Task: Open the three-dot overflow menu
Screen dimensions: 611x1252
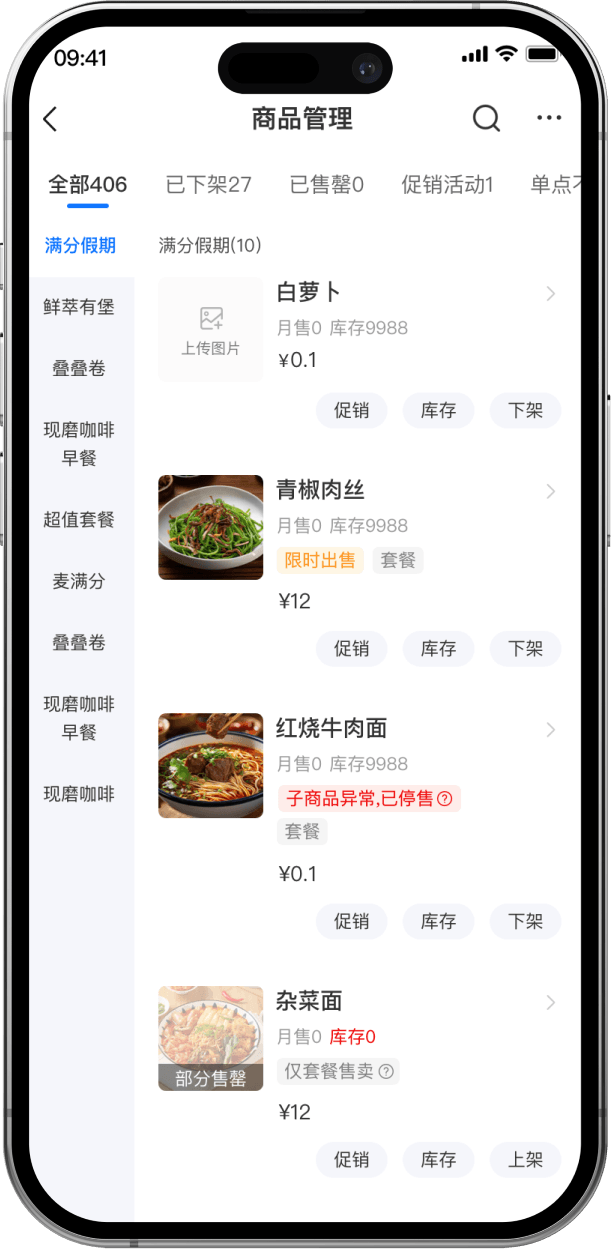Action: pos(549,119)
